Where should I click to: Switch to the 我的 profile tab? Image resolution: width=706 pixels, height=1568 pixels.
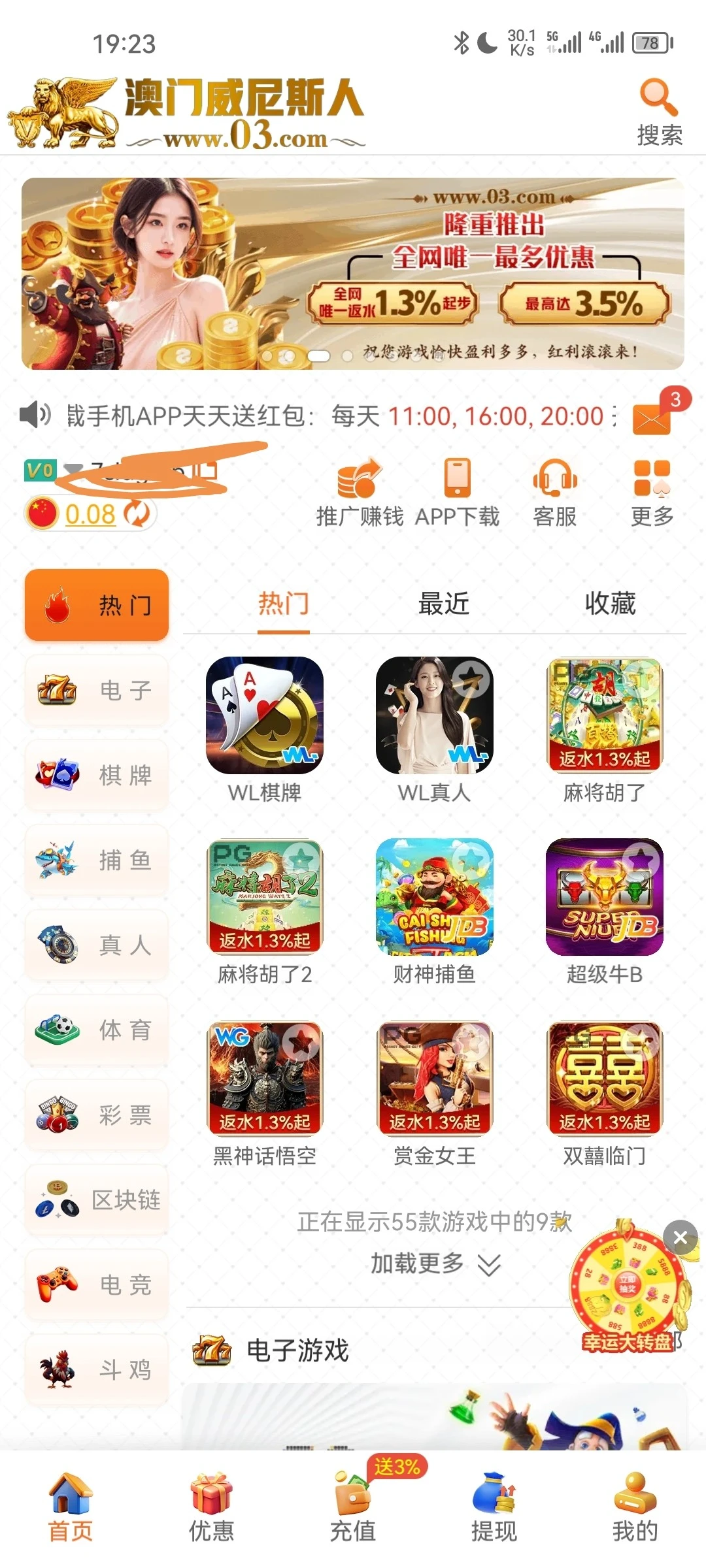pos(635,1507)
